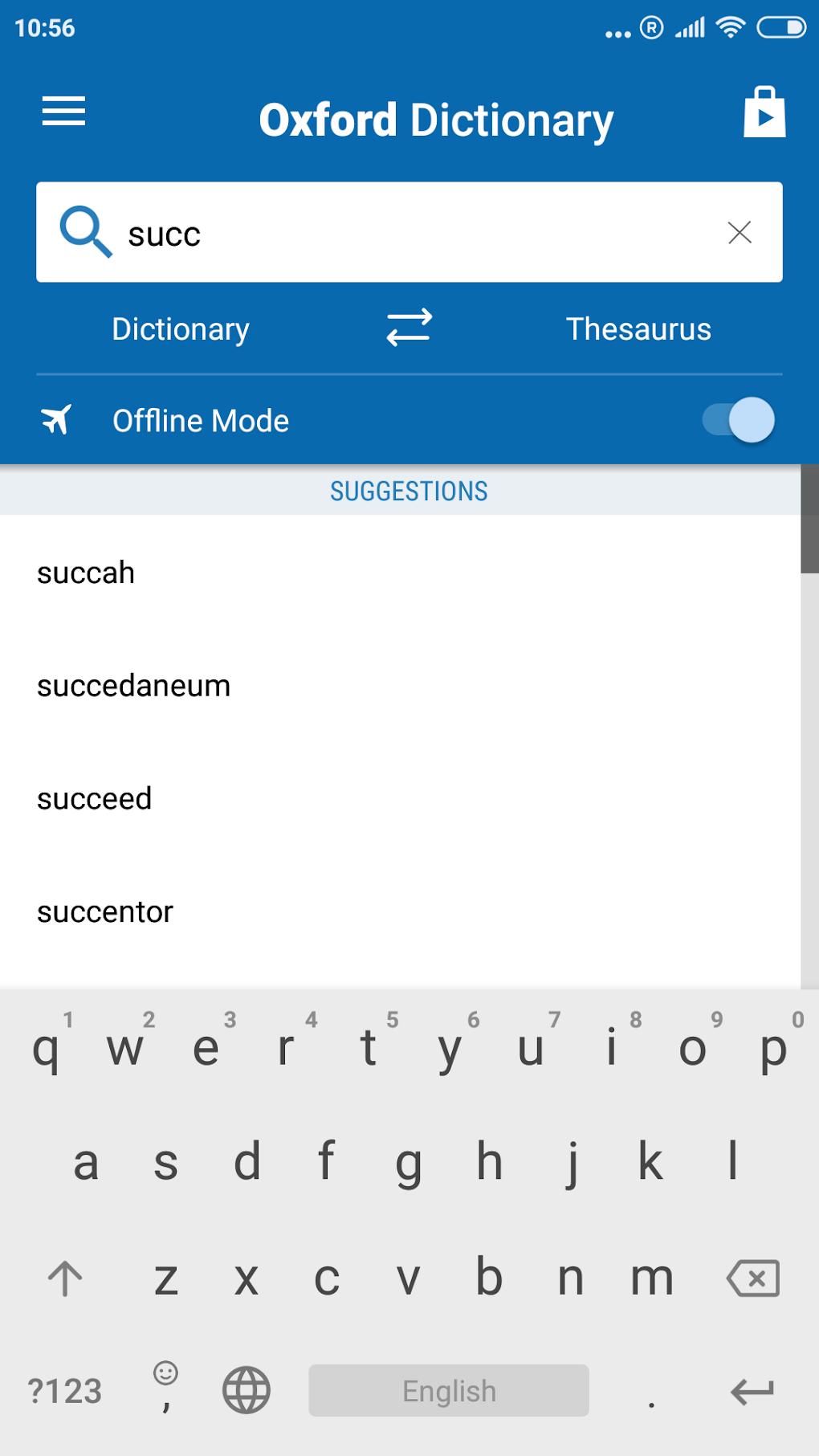The image size is (819, 1456).
Task: Open the navigation hamburger menu
Action: (x=63, y=112)
